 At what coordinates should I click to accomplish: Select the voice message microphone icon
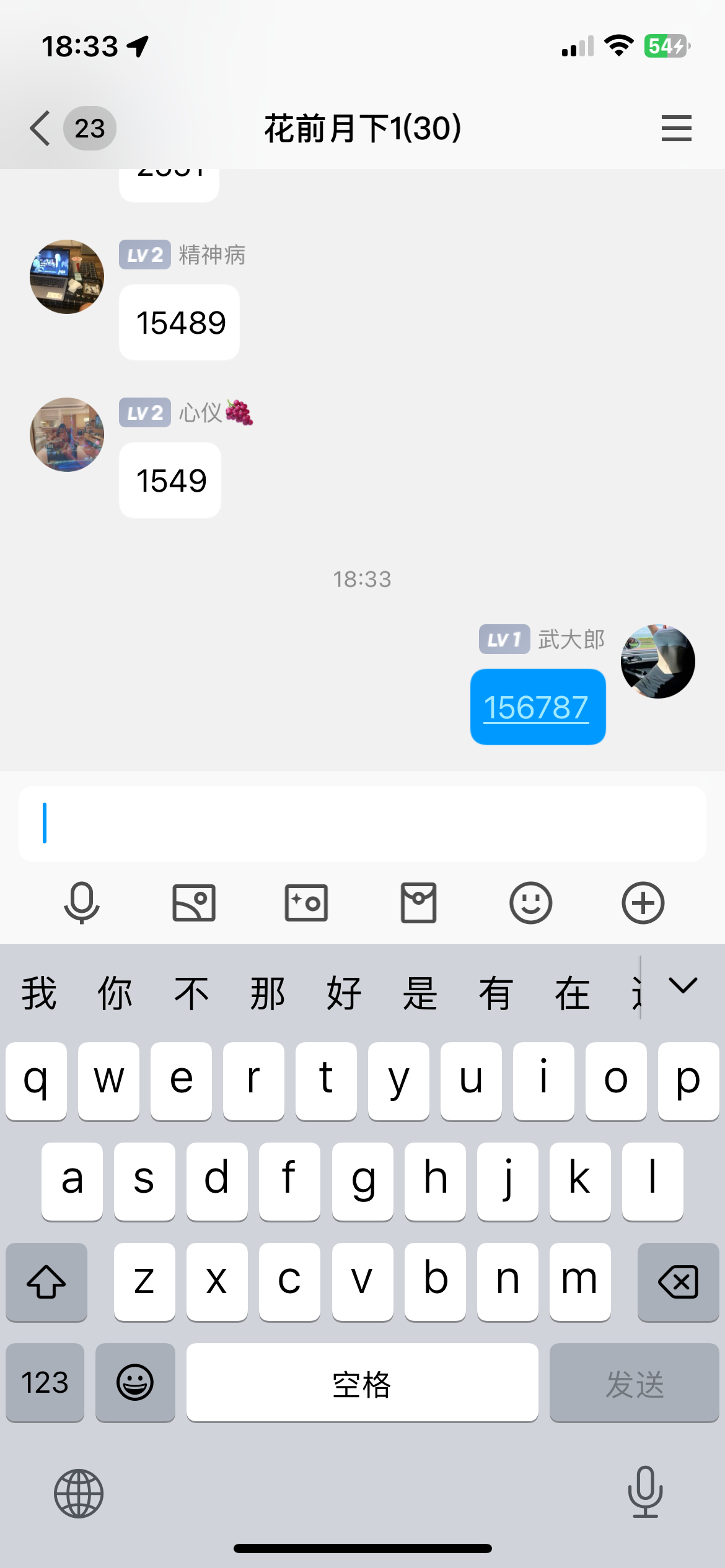click(x=81, y=904)
